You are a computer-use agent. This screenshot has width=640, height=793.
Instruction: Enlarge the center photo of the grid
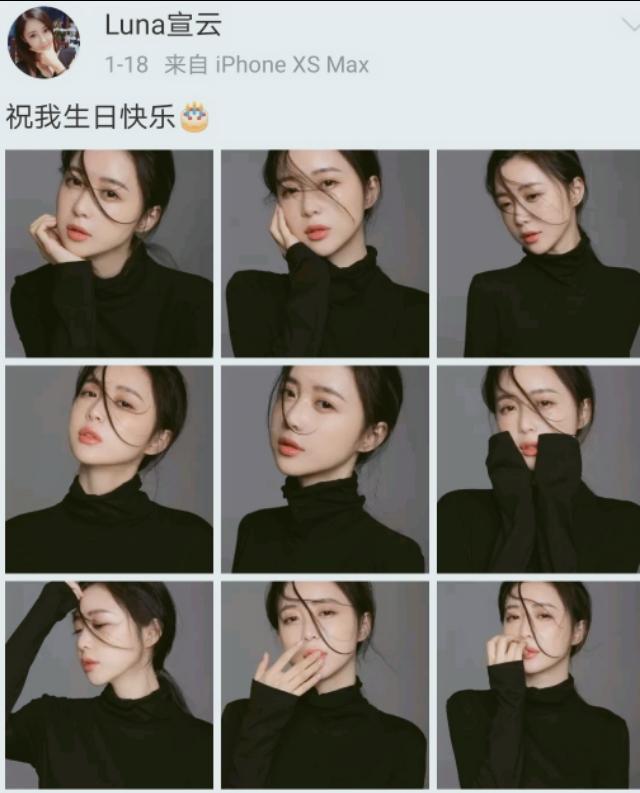[x=324, y=469]
